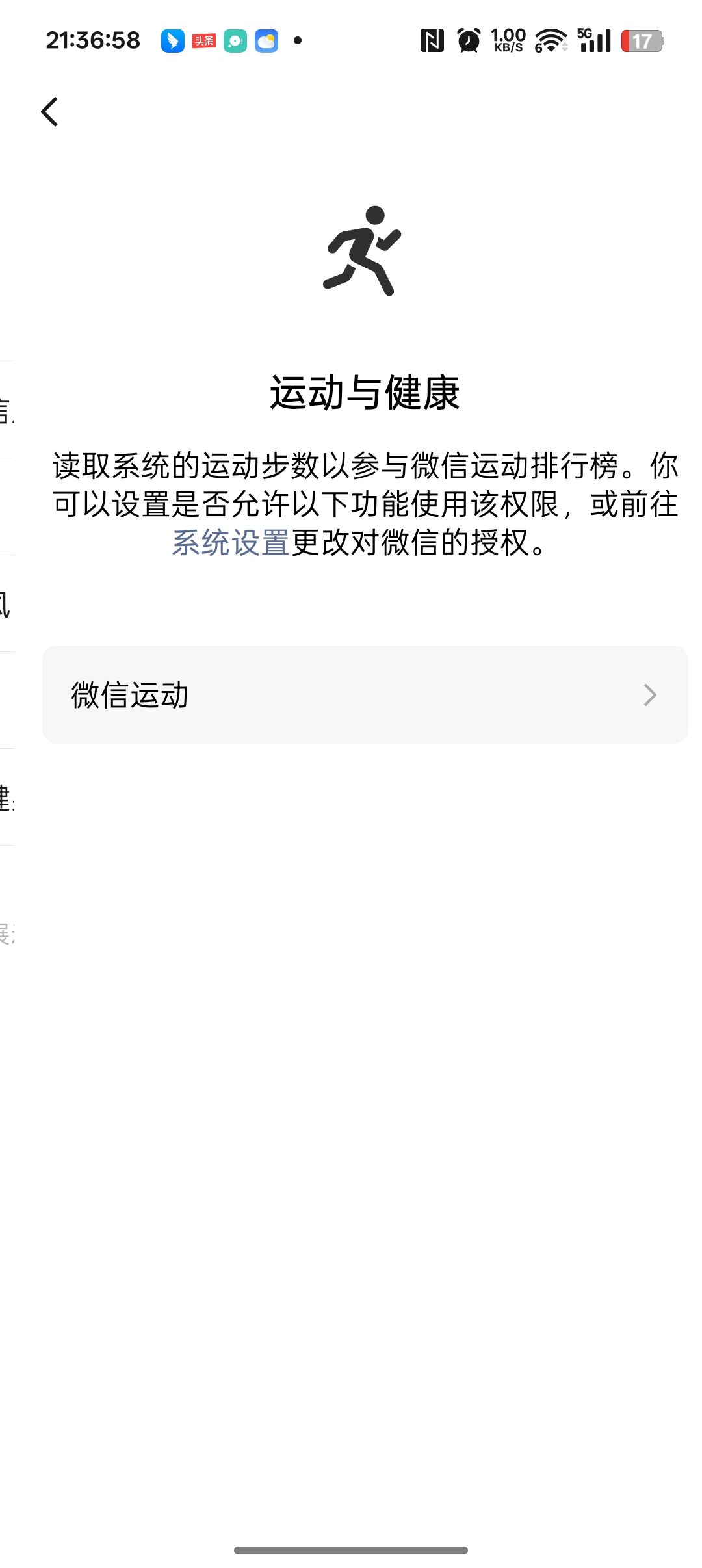Viewport: 702px width, 1568px height.
Task: Open the 系统设置 link
Action: tap(230, 542)
